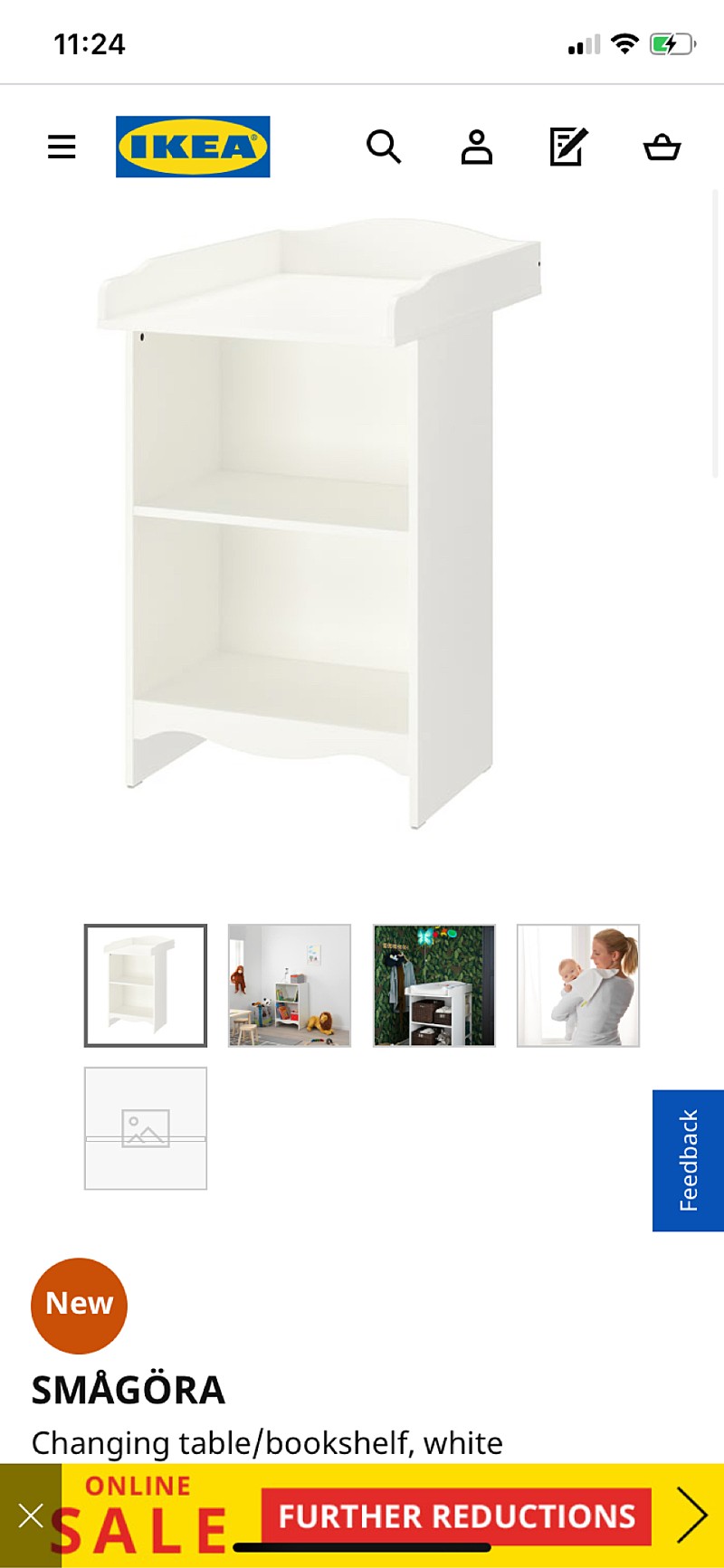Open the hamburger menu
724x1568 pixels.
click(62, 147)
